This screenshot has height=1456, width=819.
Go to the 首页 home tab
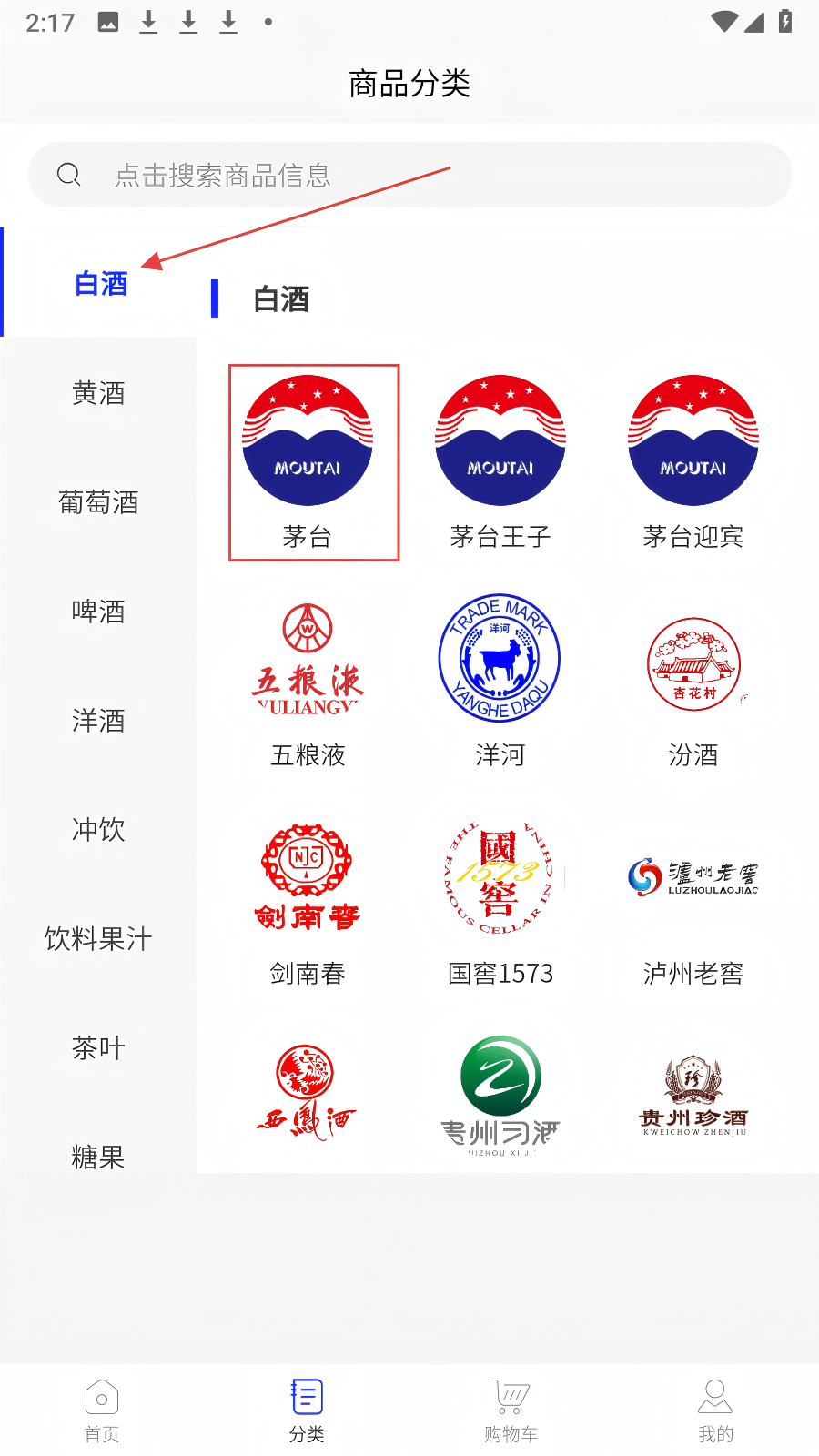point(102,1410)
